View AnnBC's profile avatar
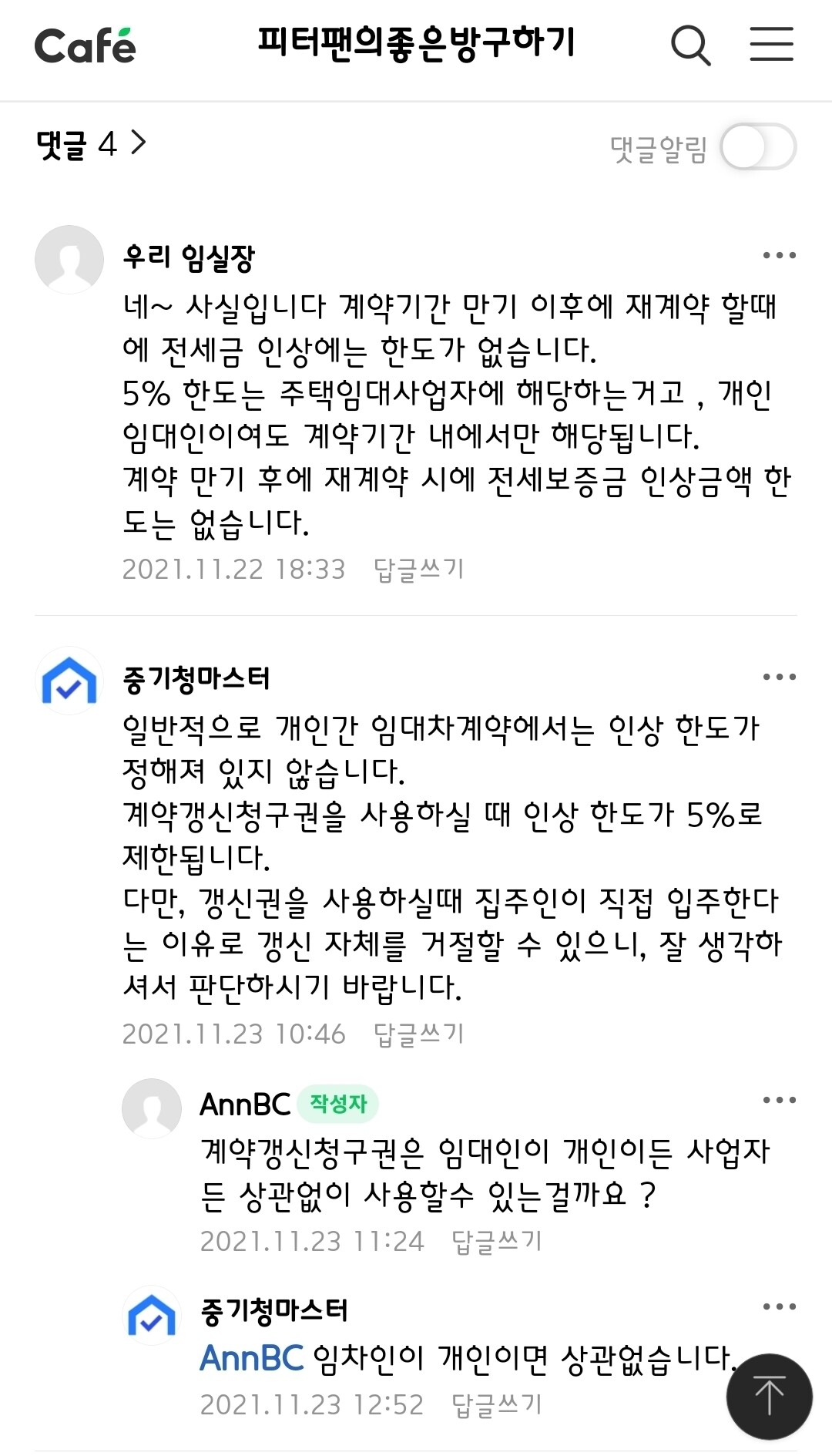The height and width of the screenshot is (1456, 832). [152, 1108]
